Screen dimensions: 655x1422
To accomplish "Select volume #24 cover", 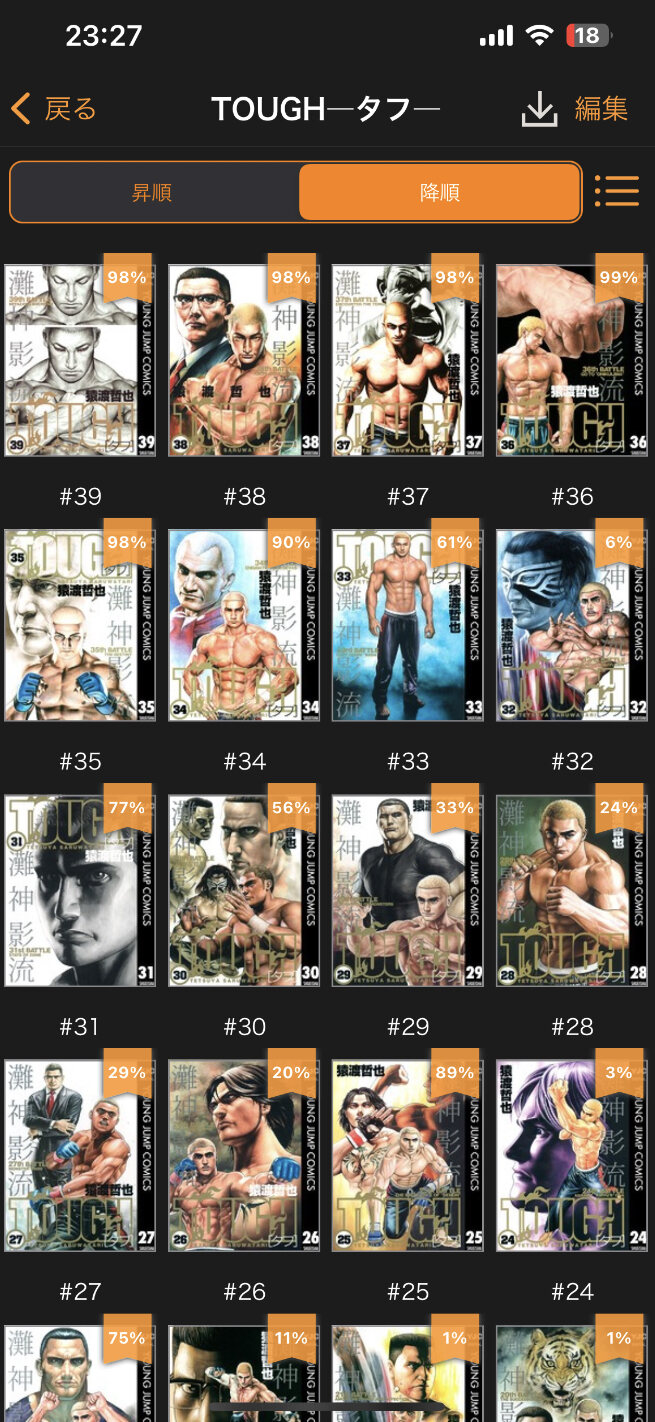I will pyautogui.click(x=572, y=1156).
